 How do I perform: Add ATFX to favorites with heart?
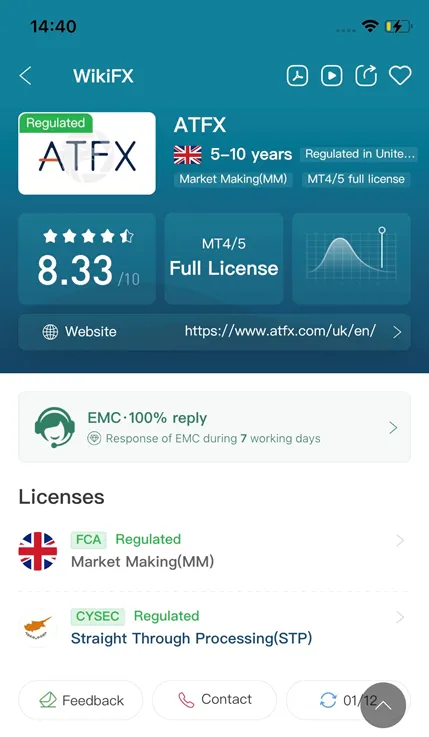400,76
